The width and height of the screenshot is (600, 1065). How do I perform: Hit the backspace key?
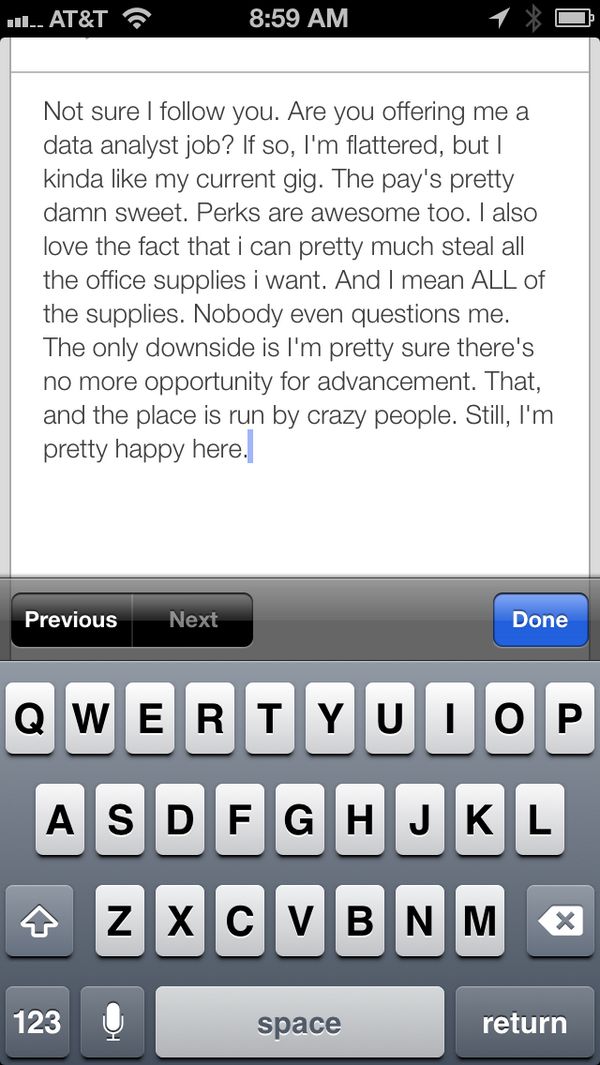(559, 921)
